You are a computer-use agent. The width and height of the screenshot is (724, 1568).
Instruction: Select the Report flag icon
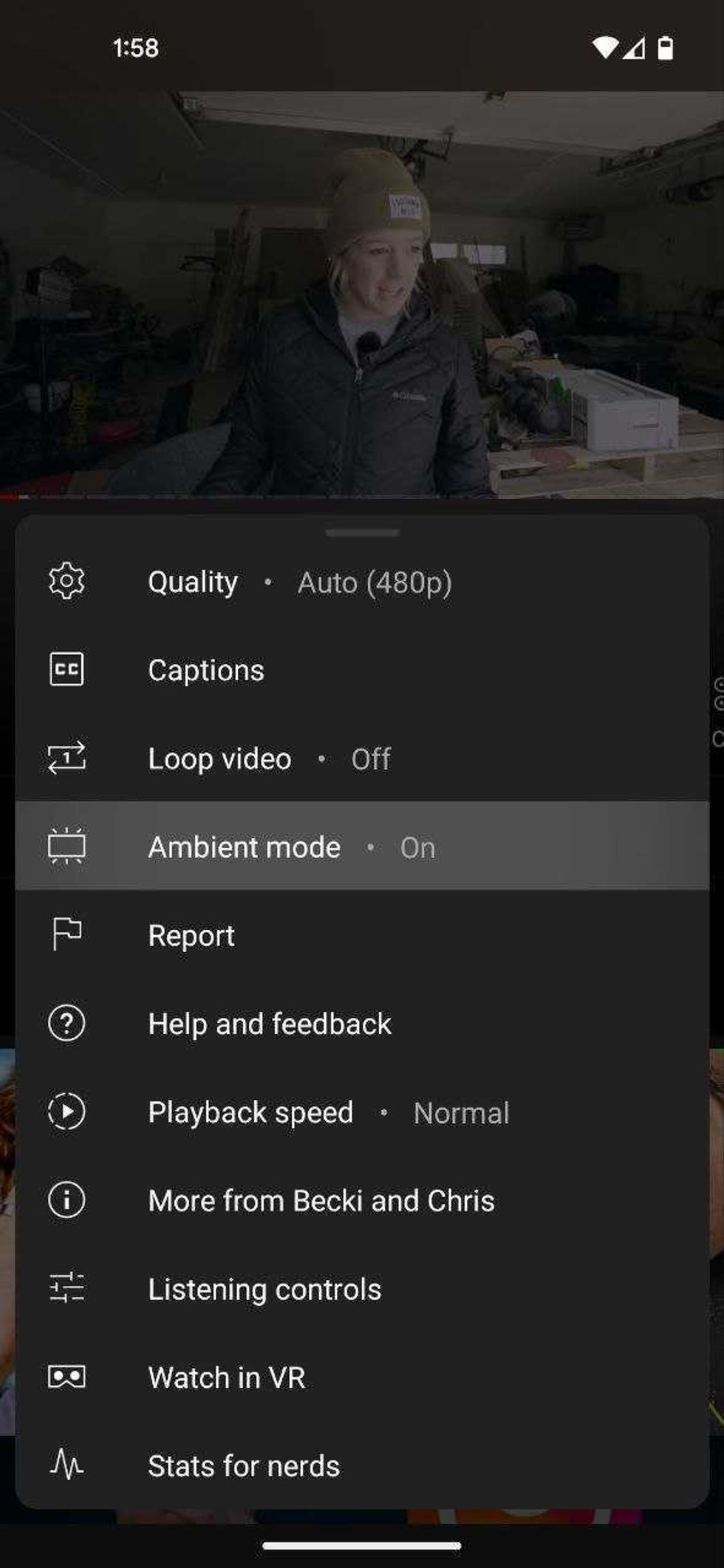66,935
